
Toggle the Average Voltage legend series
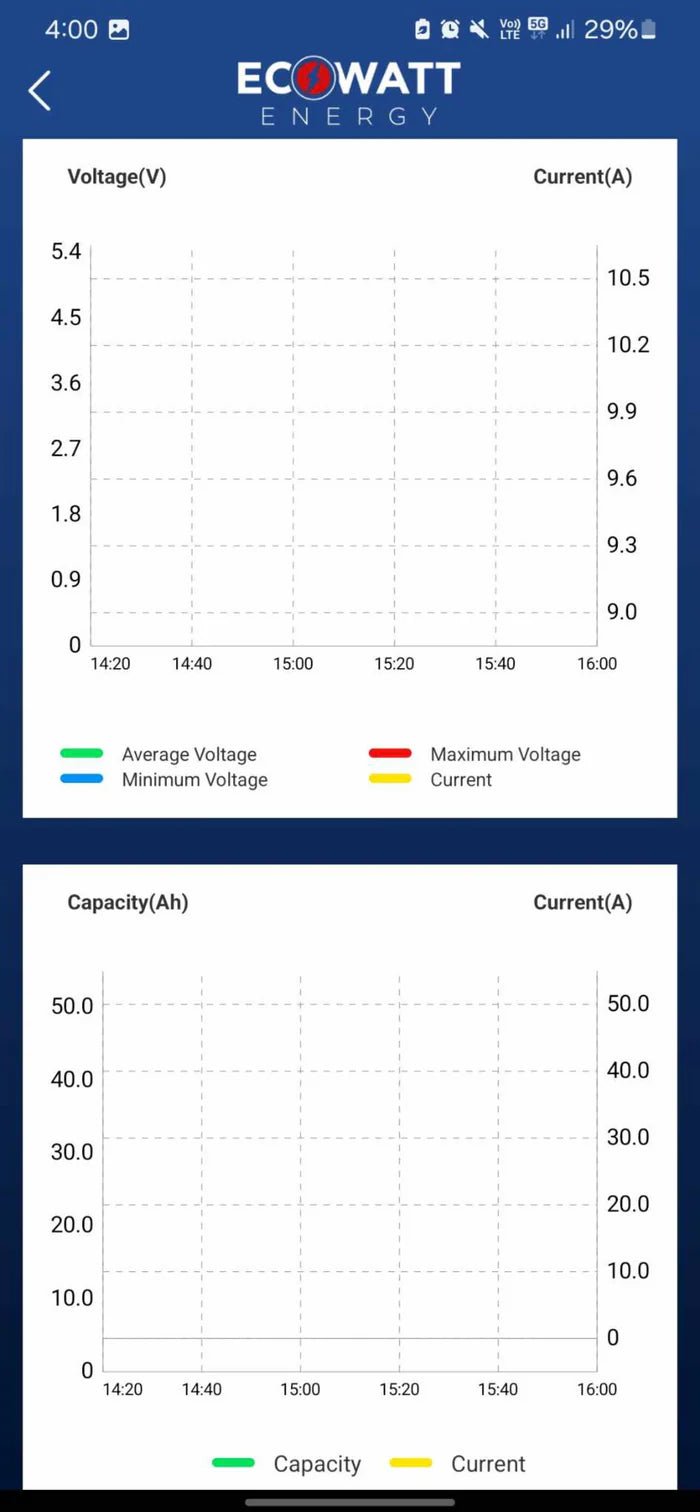(158, 754)
